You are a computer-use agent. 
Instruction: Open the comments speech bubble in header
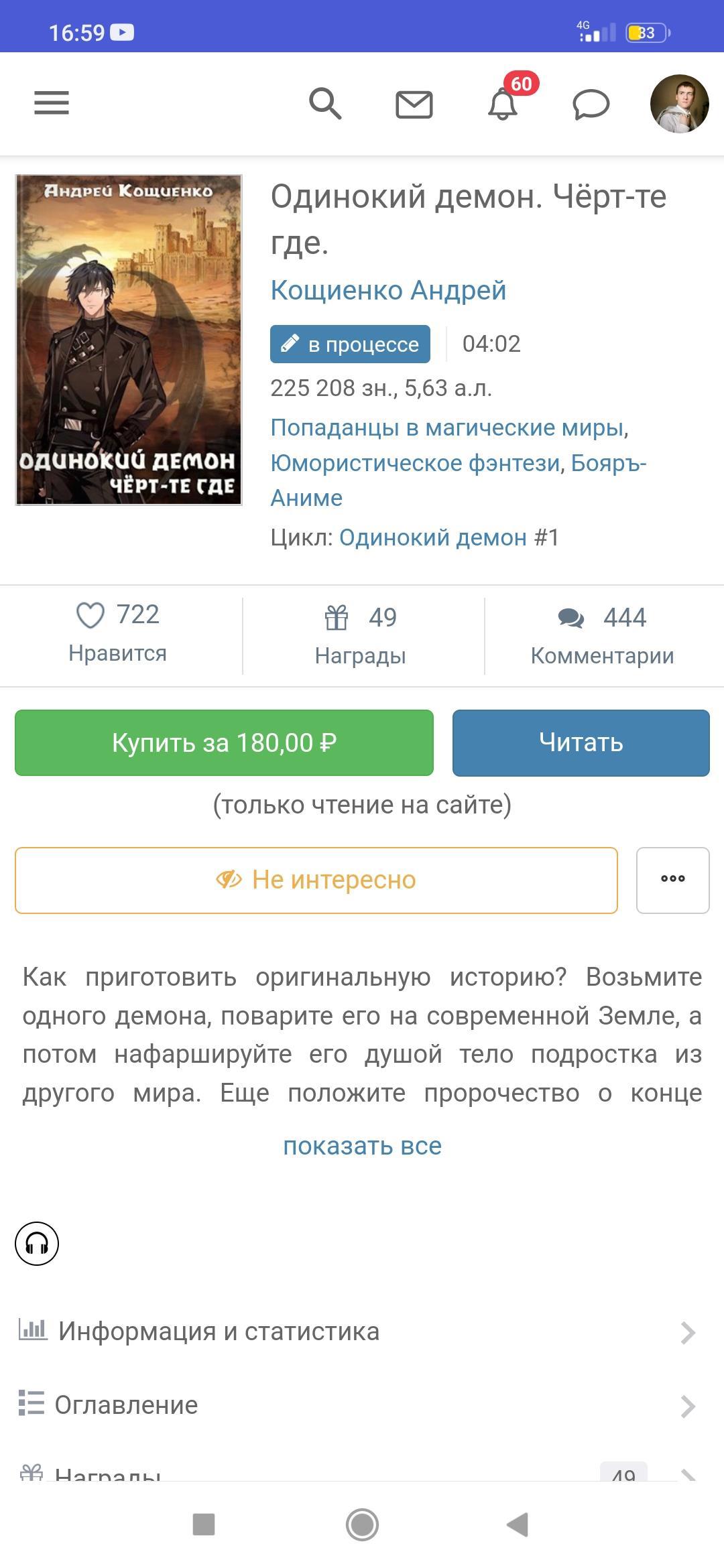point(591,105)
